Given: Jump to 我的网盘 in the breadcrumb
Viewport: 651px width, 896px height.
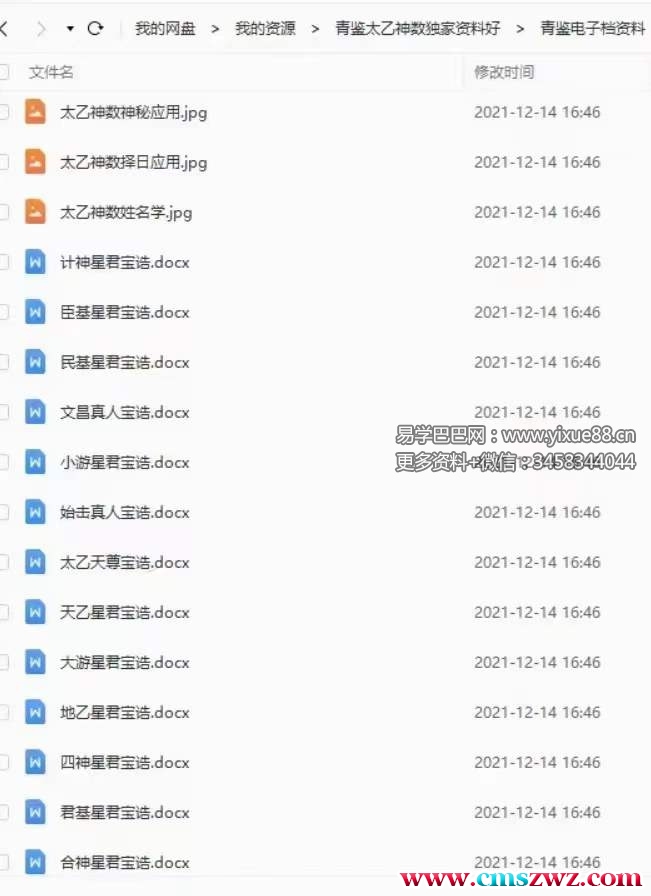Looking at the screenshot, I should pos(165,28).
